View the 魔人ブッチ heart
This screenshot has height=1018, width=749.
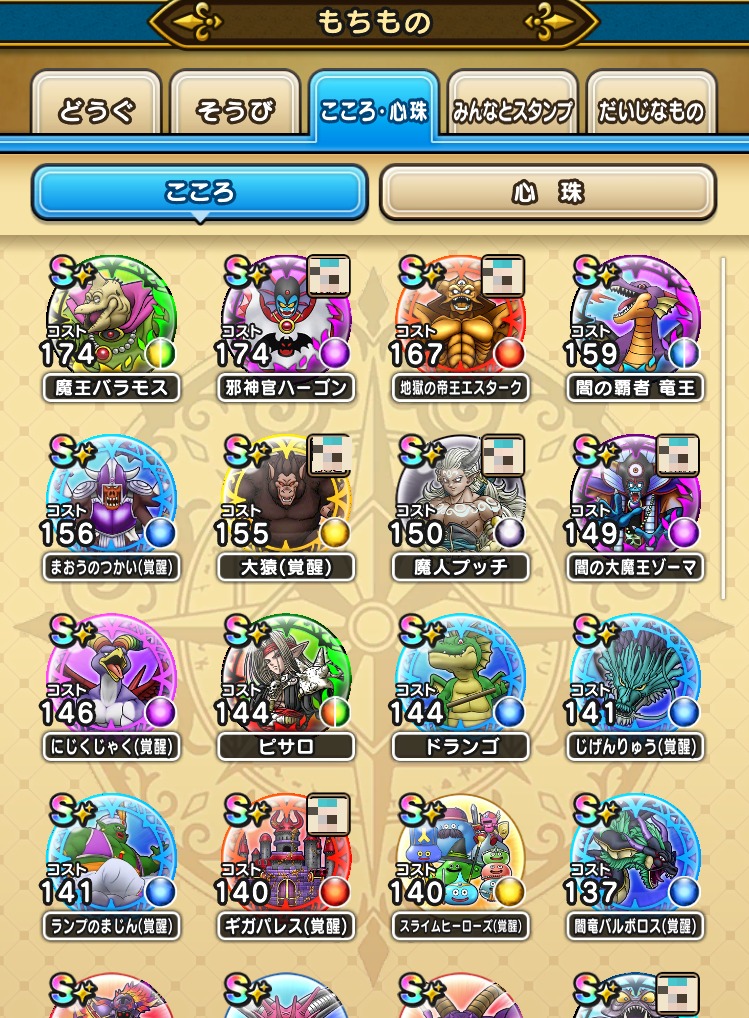[x=460, y=500]
